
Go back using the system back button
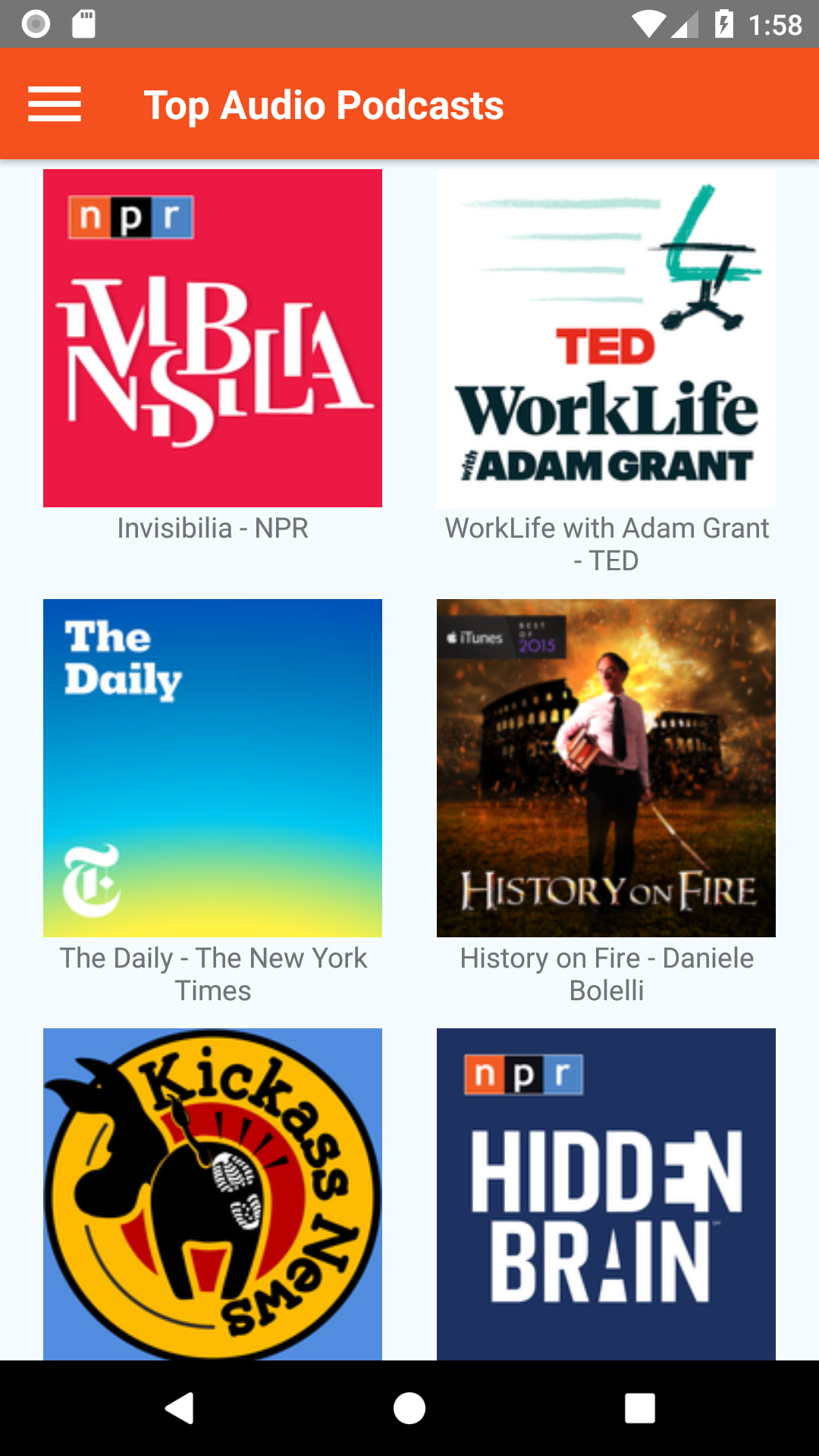point(180,1408)
